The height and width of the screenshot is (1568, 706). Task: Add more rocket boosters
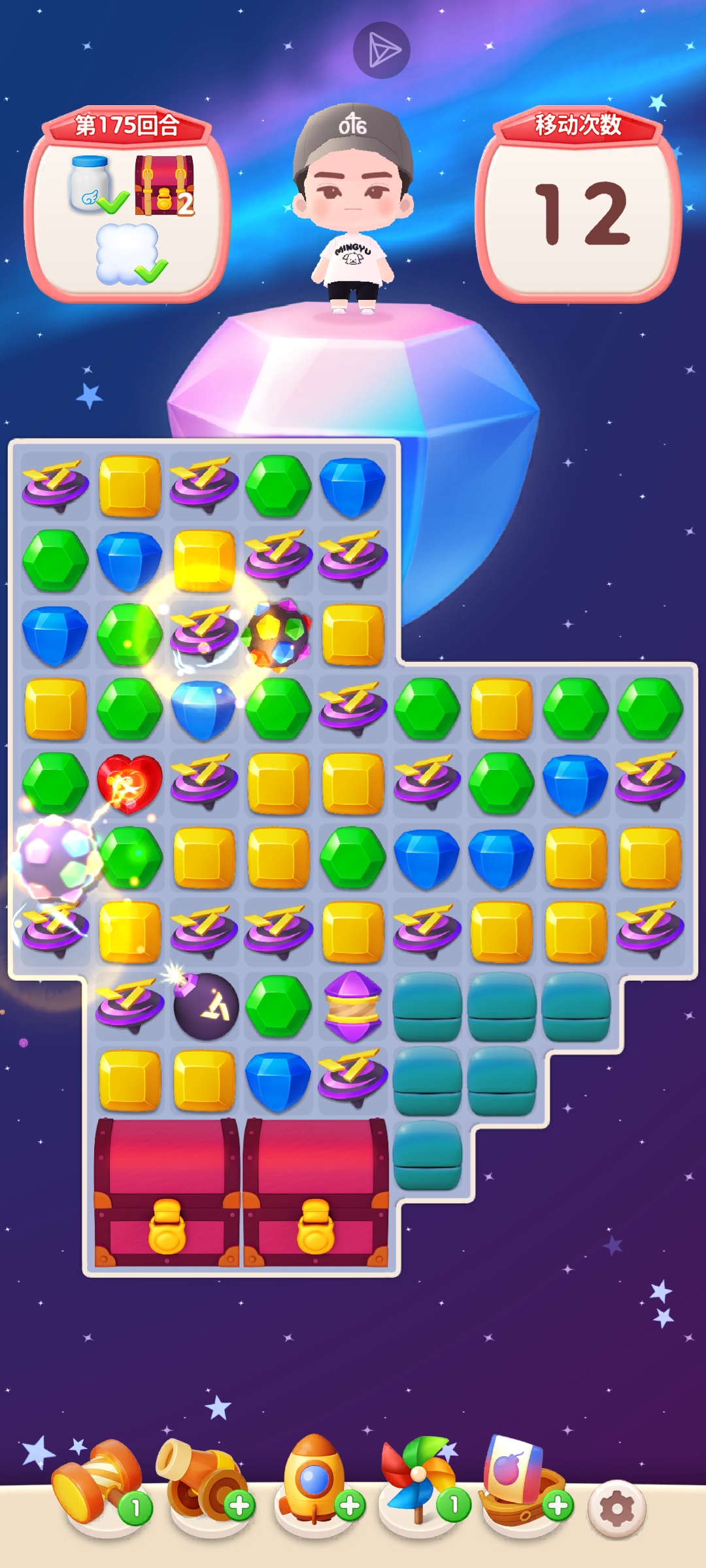coord(350,1505)
